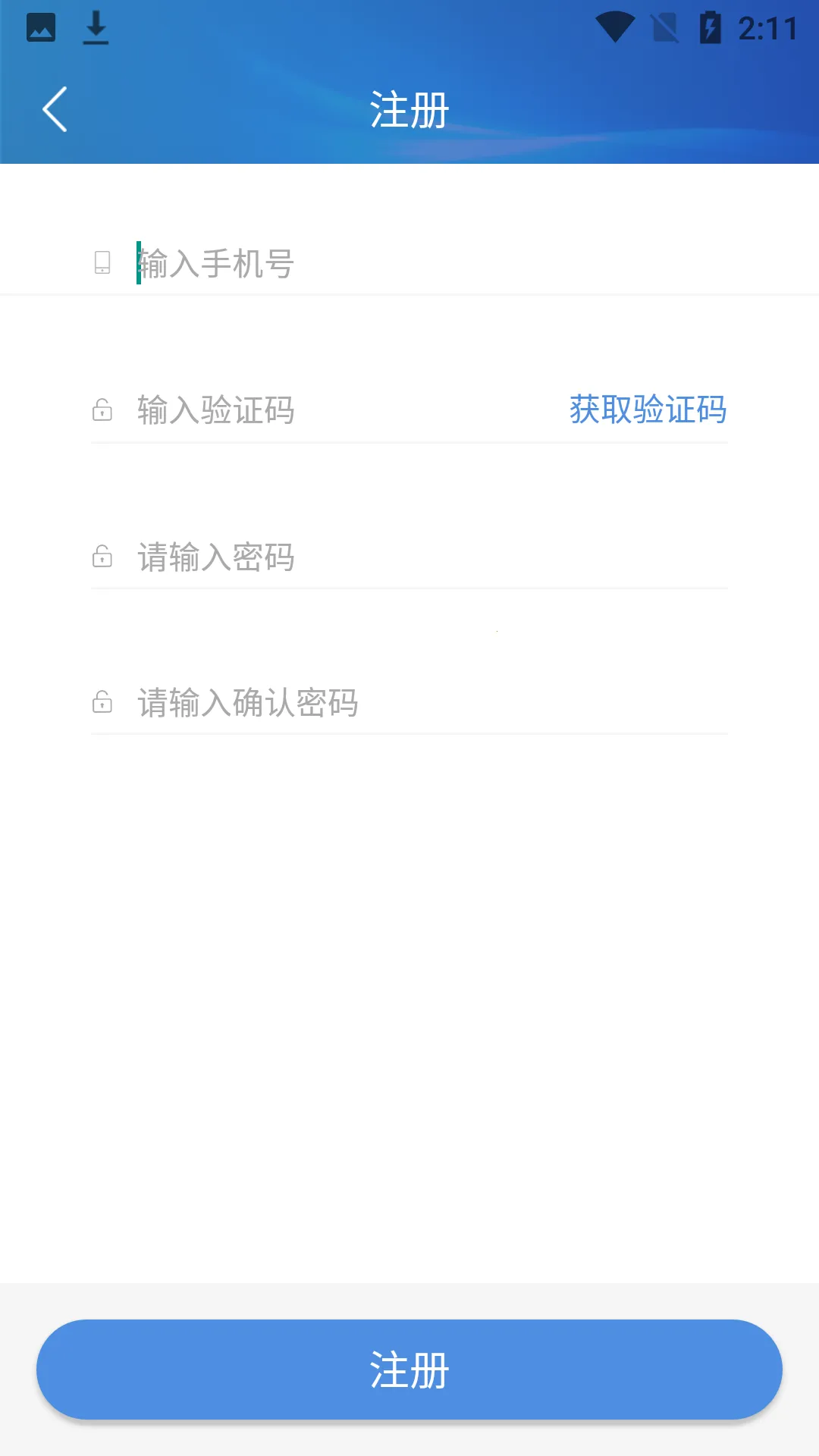Click the lock icon beside the password field

click(102, 557)
